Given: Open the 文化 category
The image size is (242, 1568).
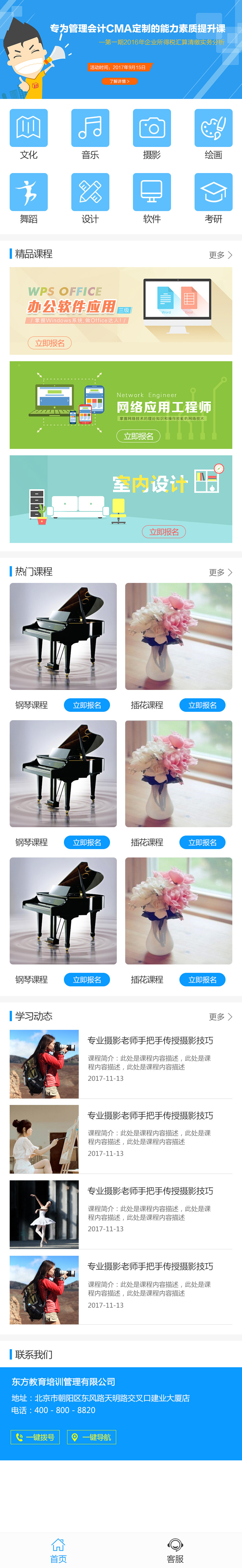Looking at the screenshot, I should click(29, 134).
